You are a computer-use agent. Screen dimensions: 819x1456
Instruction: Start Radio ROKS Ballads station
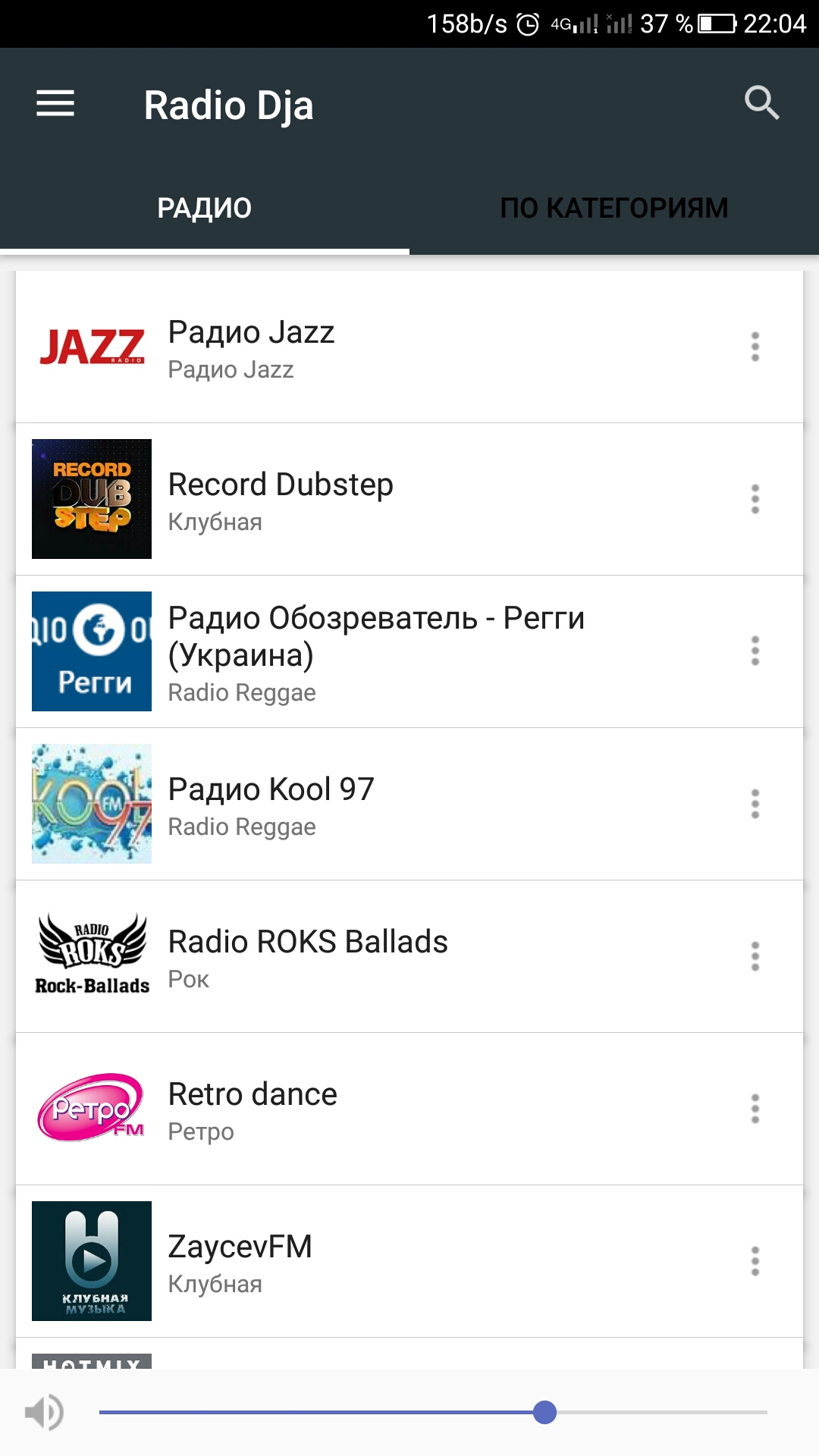point(379,957)
